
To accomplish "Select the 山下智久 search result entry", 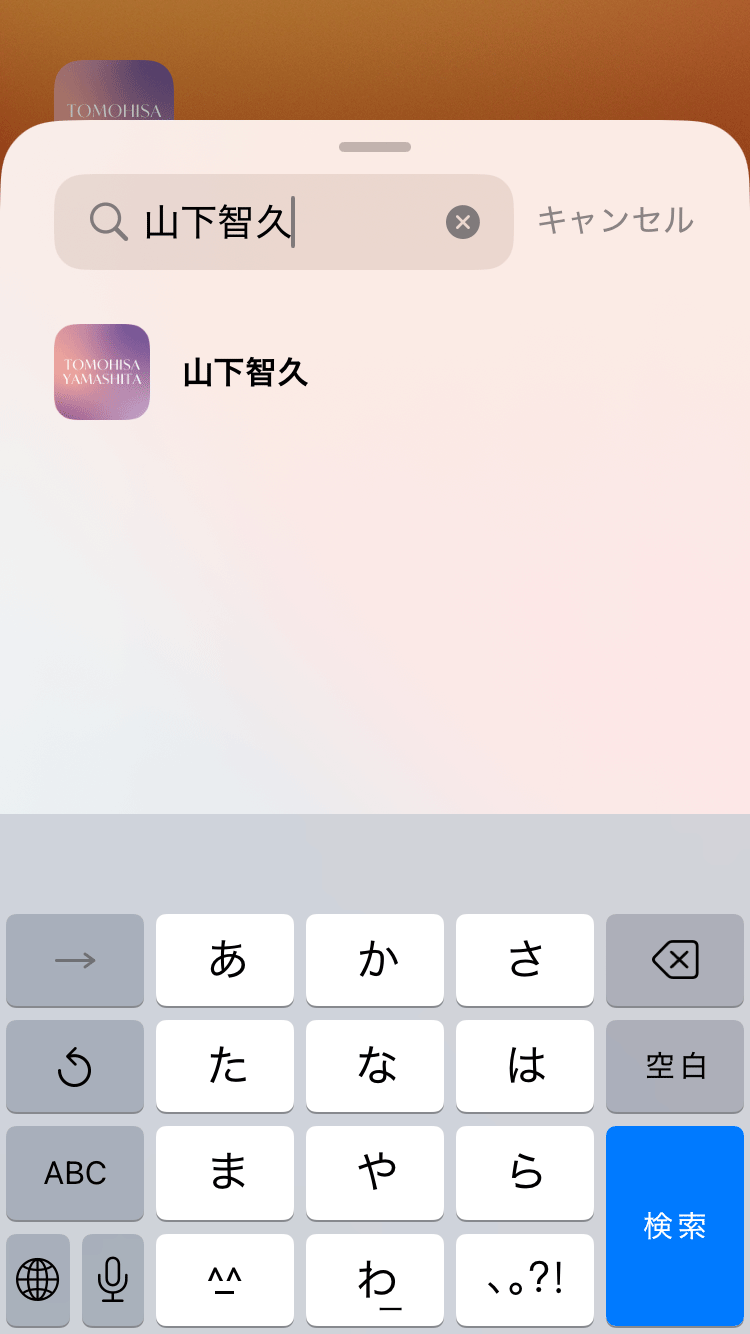I will click(x=246, y=371).
